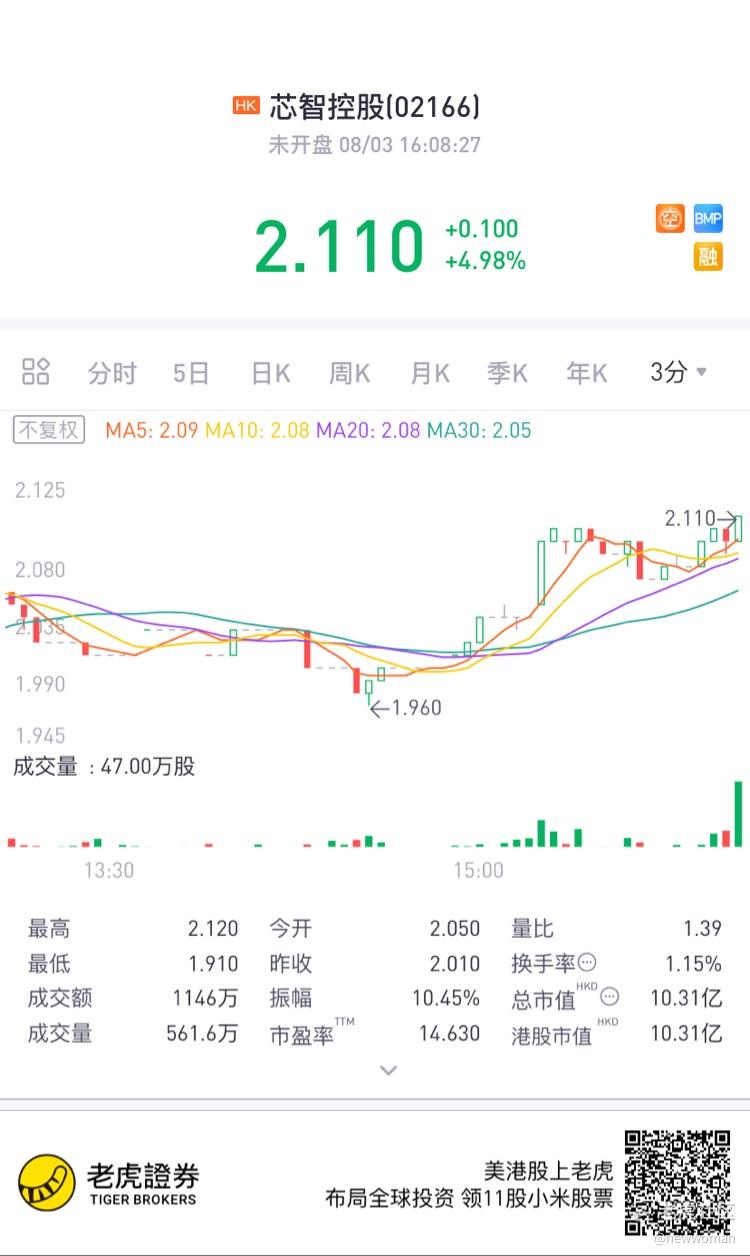The height and width of the screenshot is (1256, 750).
Task: View the 年K chart
Action: (x=587, y=373)
